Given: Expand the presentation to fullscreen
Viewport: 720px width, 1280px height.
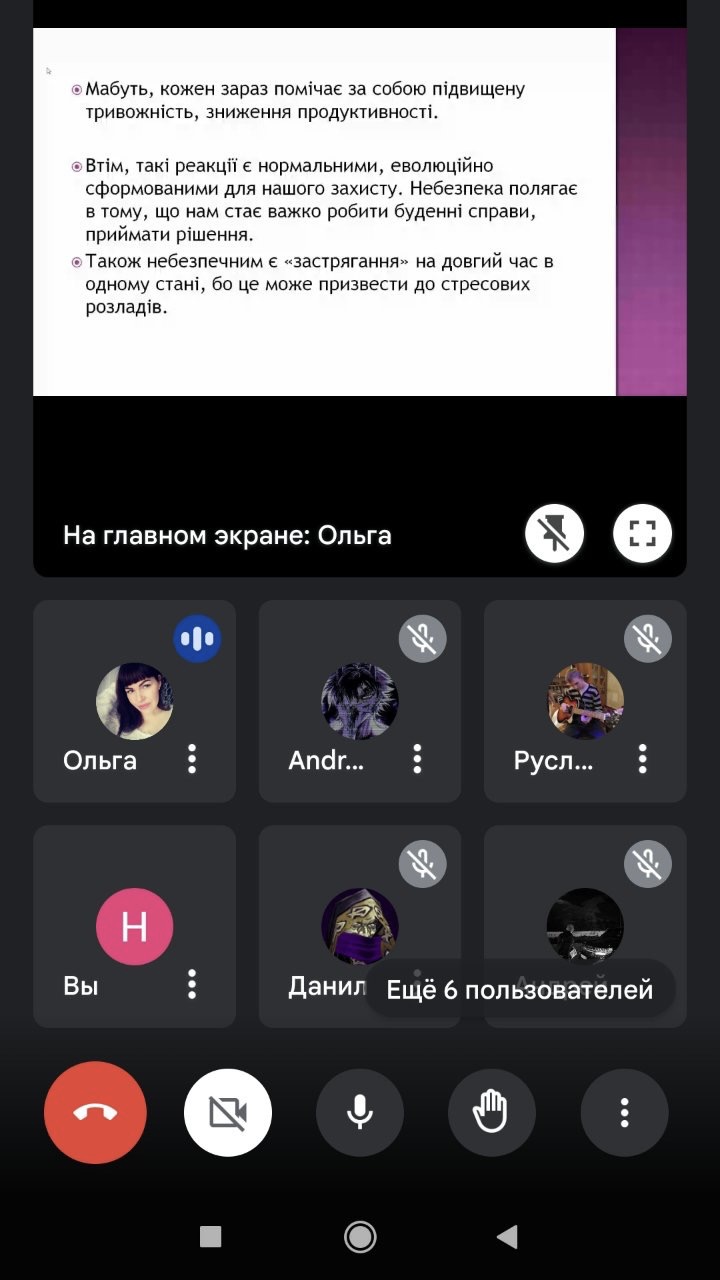Looking at the screenshot, I should coord(642,534).
